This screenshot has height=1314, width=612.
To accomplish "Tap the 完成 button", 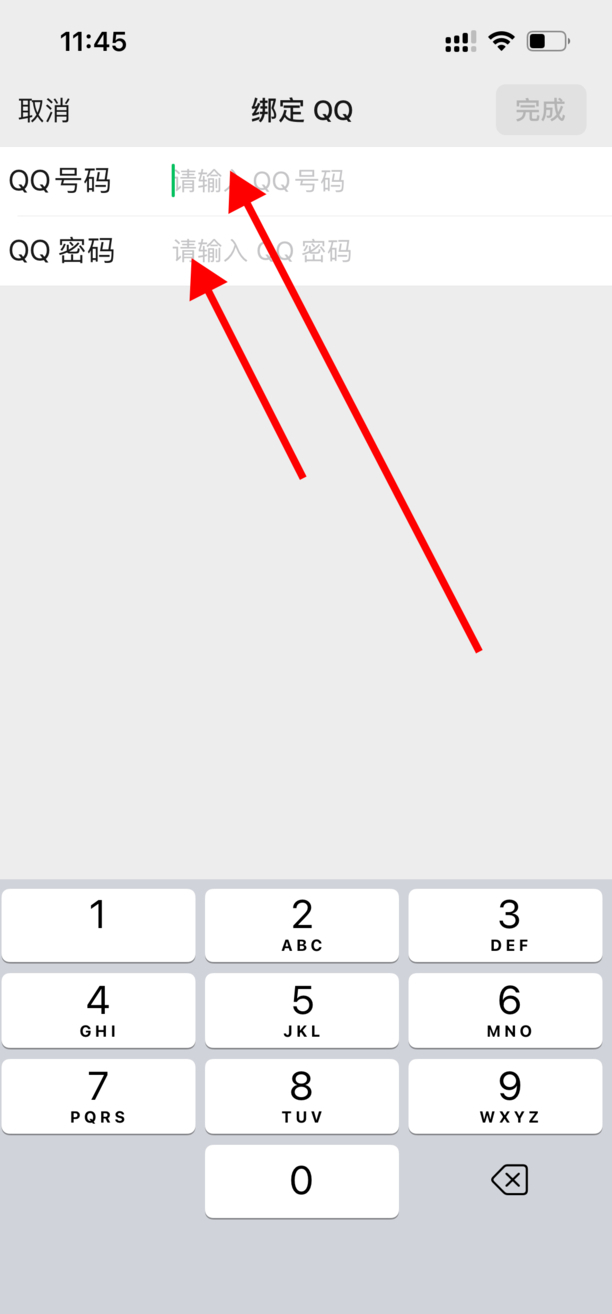I will pos(541,110).
